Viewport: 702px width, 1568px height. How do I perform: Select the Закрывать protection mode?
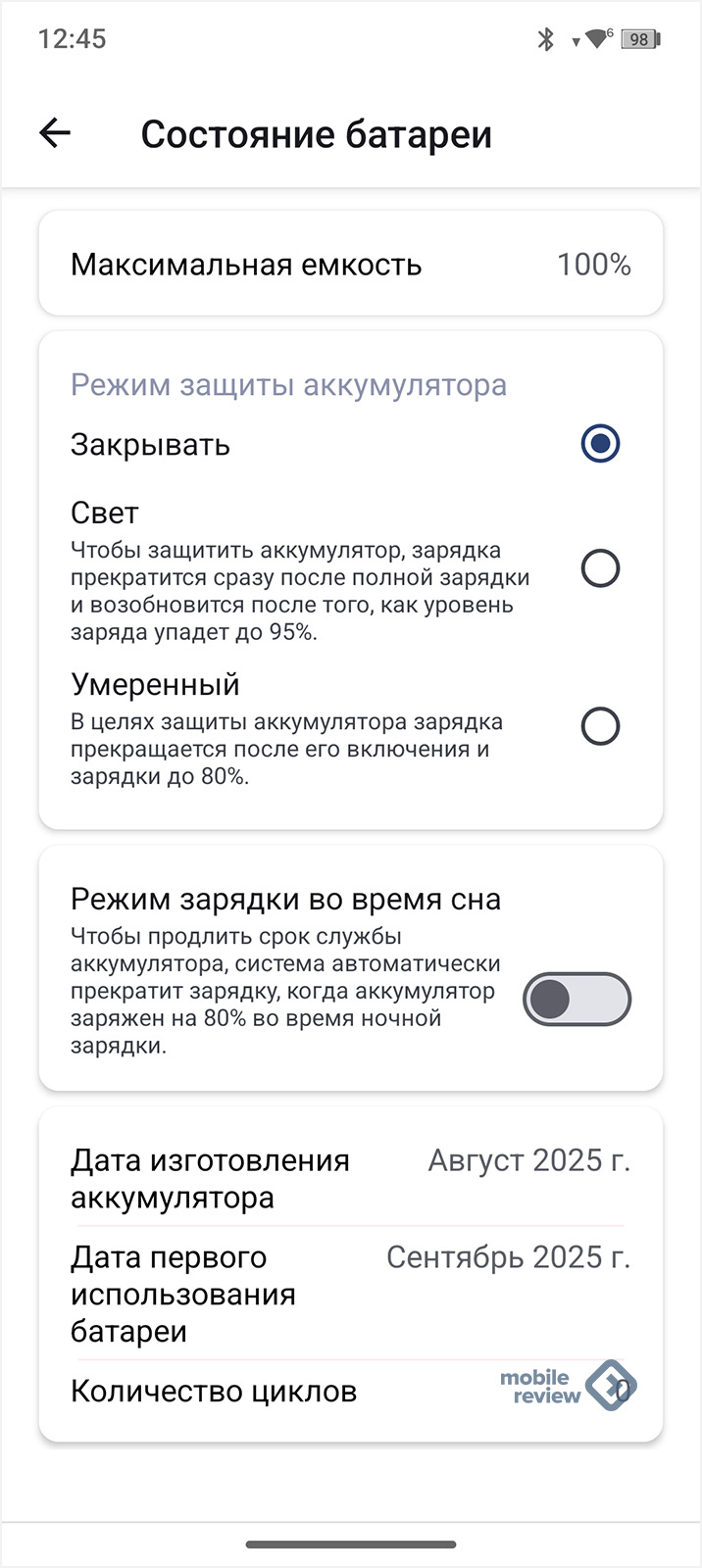pyautogui.click(x=599, y=444)
